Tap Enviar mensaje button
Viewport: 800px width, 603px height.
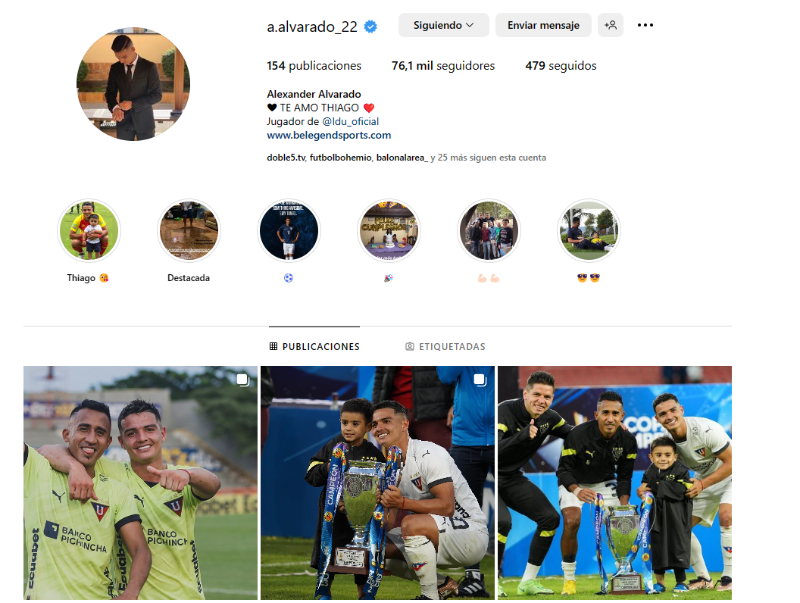point(543,25)
